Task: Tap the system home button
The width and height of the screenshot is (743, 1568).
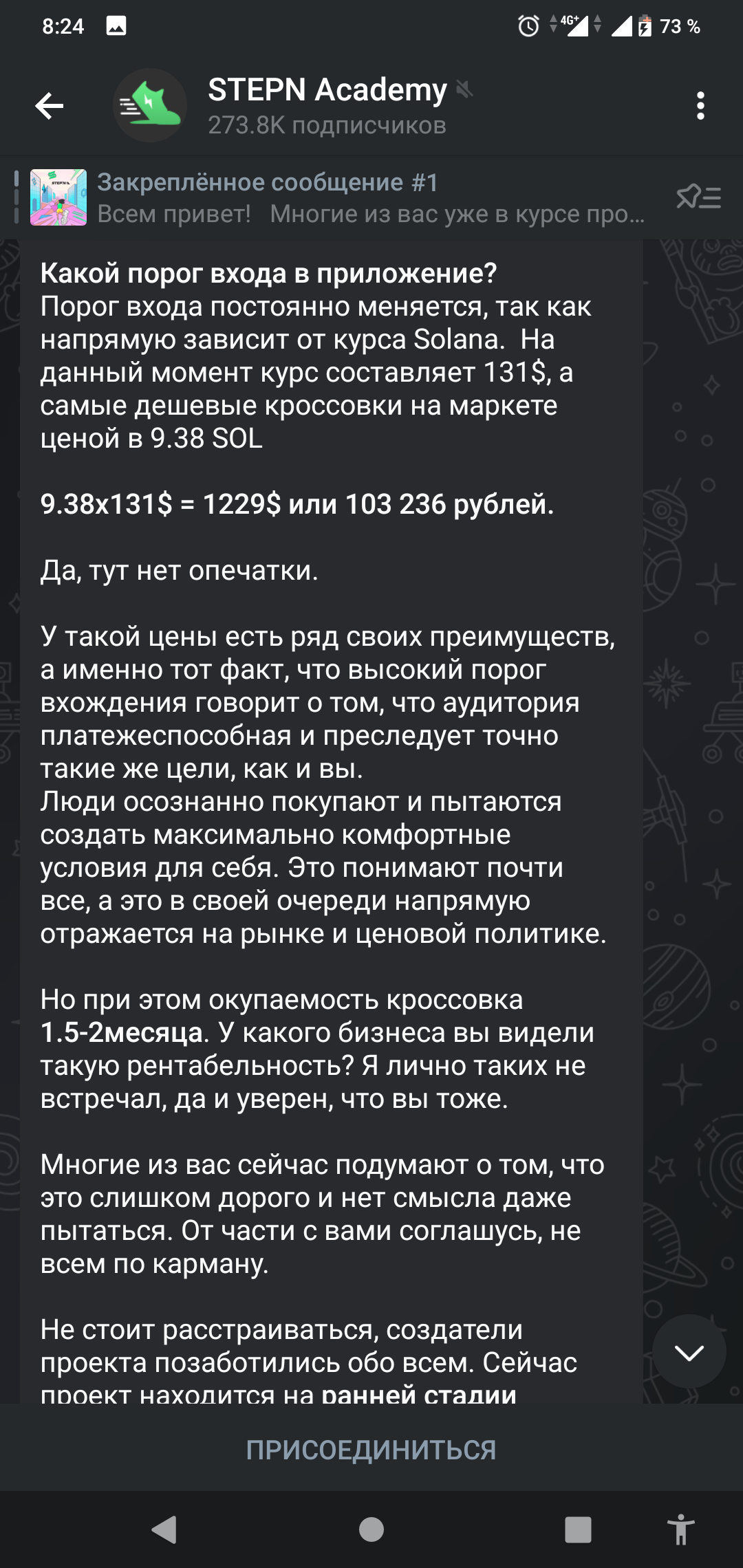Action: (x=371, y=1529)
